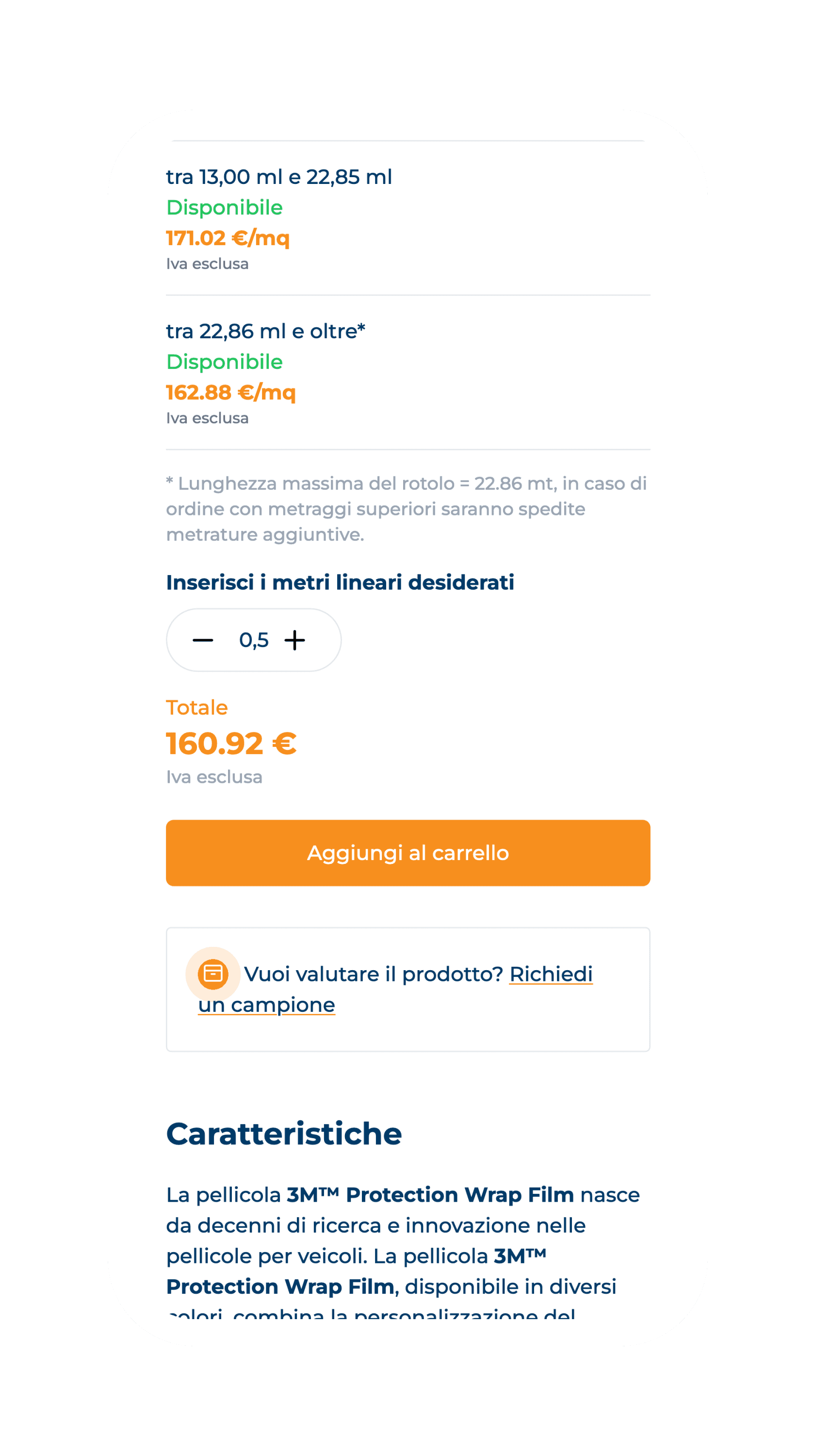Tap the 0,5 quantity field

254,640
